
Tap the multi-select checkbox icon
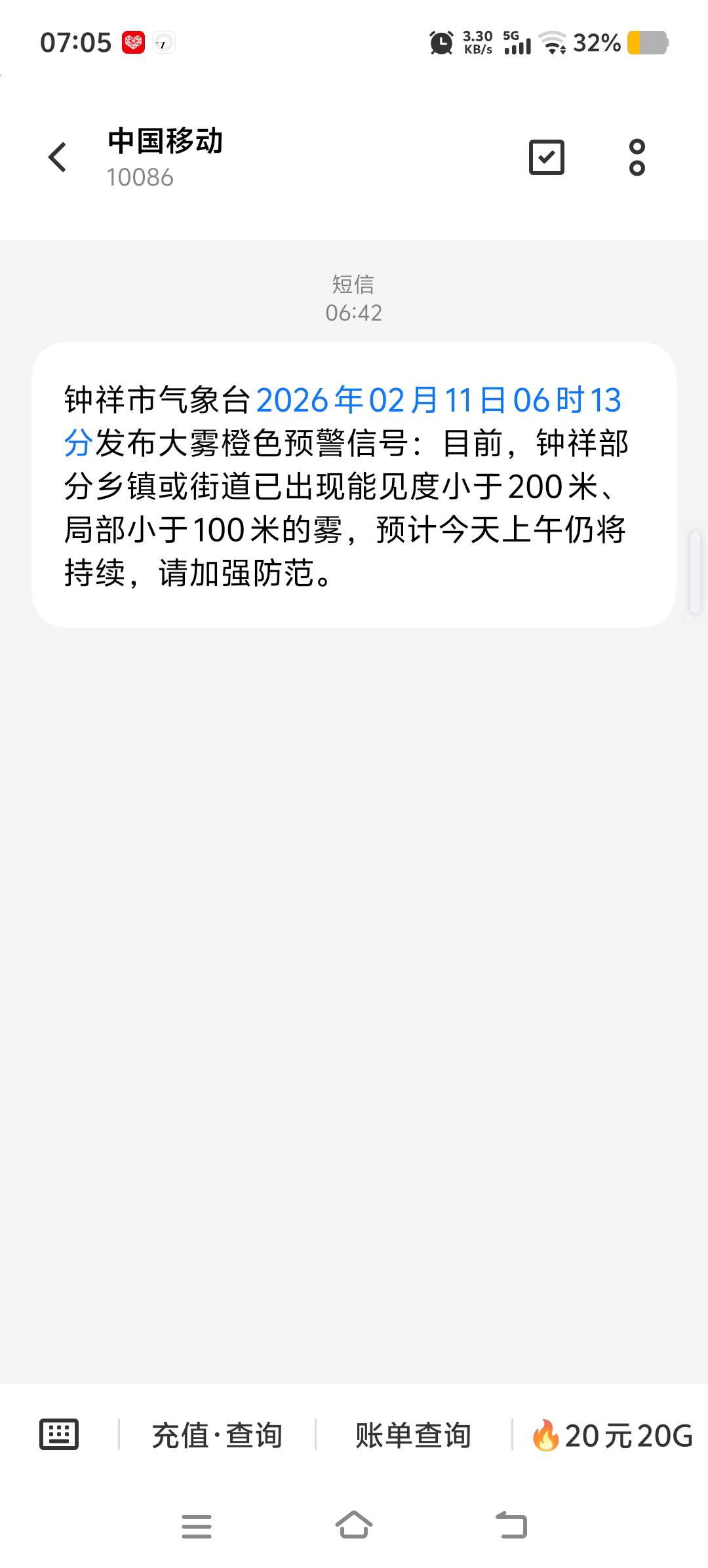point(546,157)
